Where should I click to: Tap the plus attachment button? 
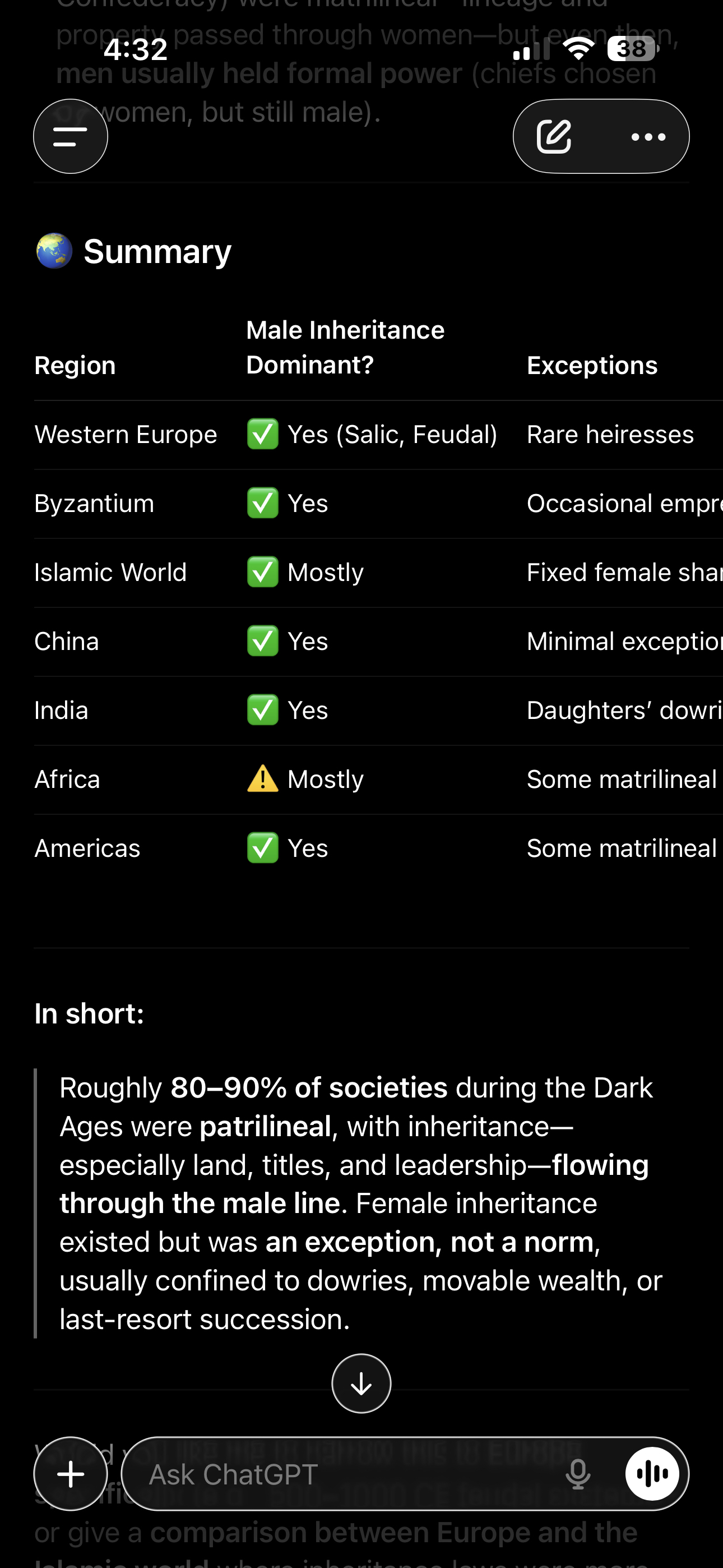pos(71,1474)
